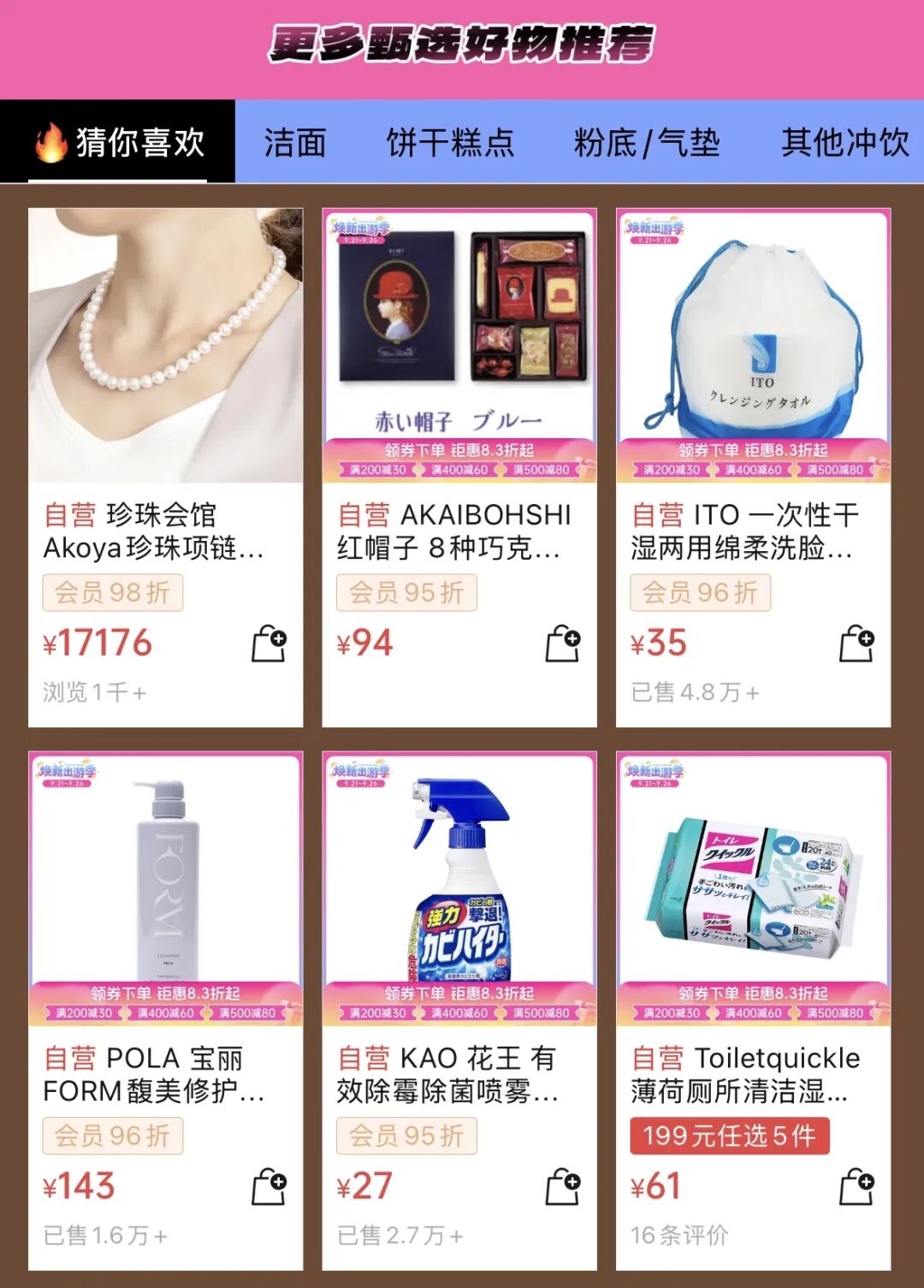Switch to the 洁面 tab

click(x=294, y=142)
